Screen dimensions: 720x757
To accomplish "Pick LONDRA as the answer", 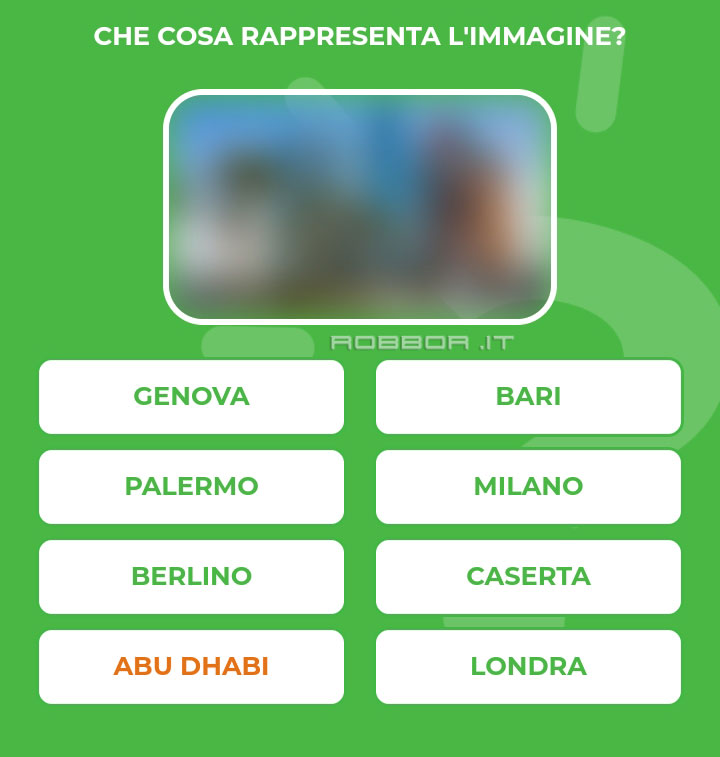I will tap(528, 667).
